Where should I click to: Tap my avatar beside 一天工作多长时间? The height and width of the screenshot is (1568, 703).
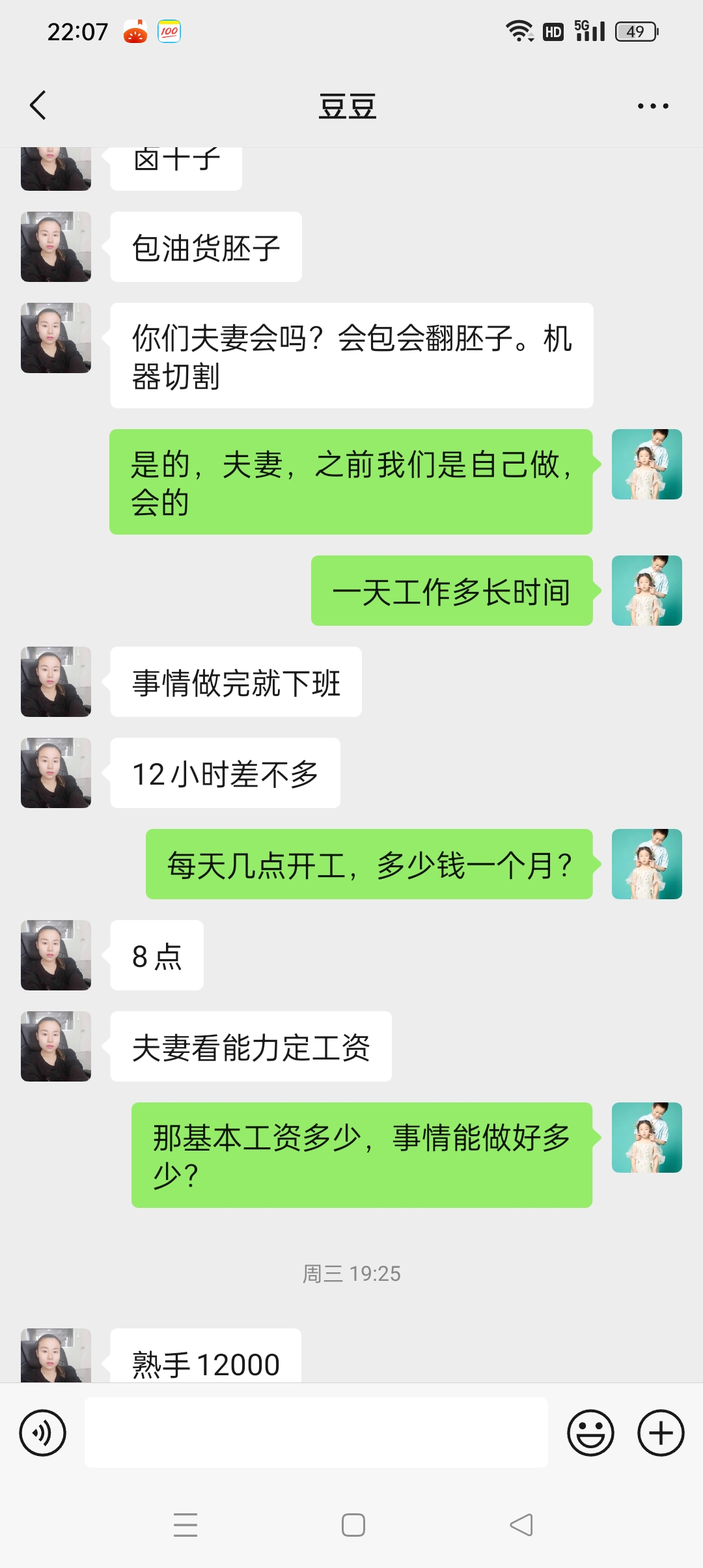(x=646, y=591)
